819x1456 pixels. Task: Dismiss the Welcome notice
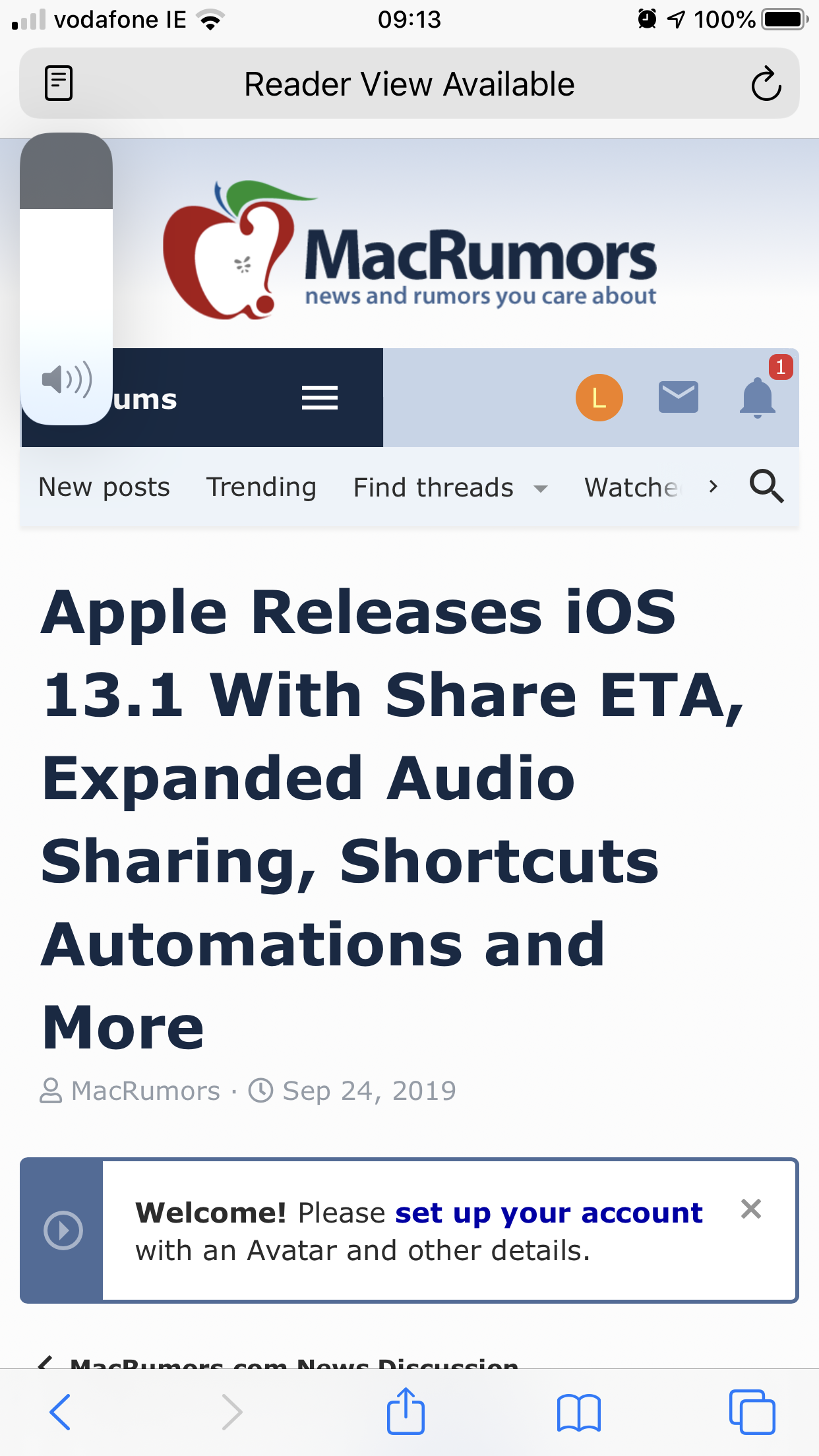(751, 1209)
